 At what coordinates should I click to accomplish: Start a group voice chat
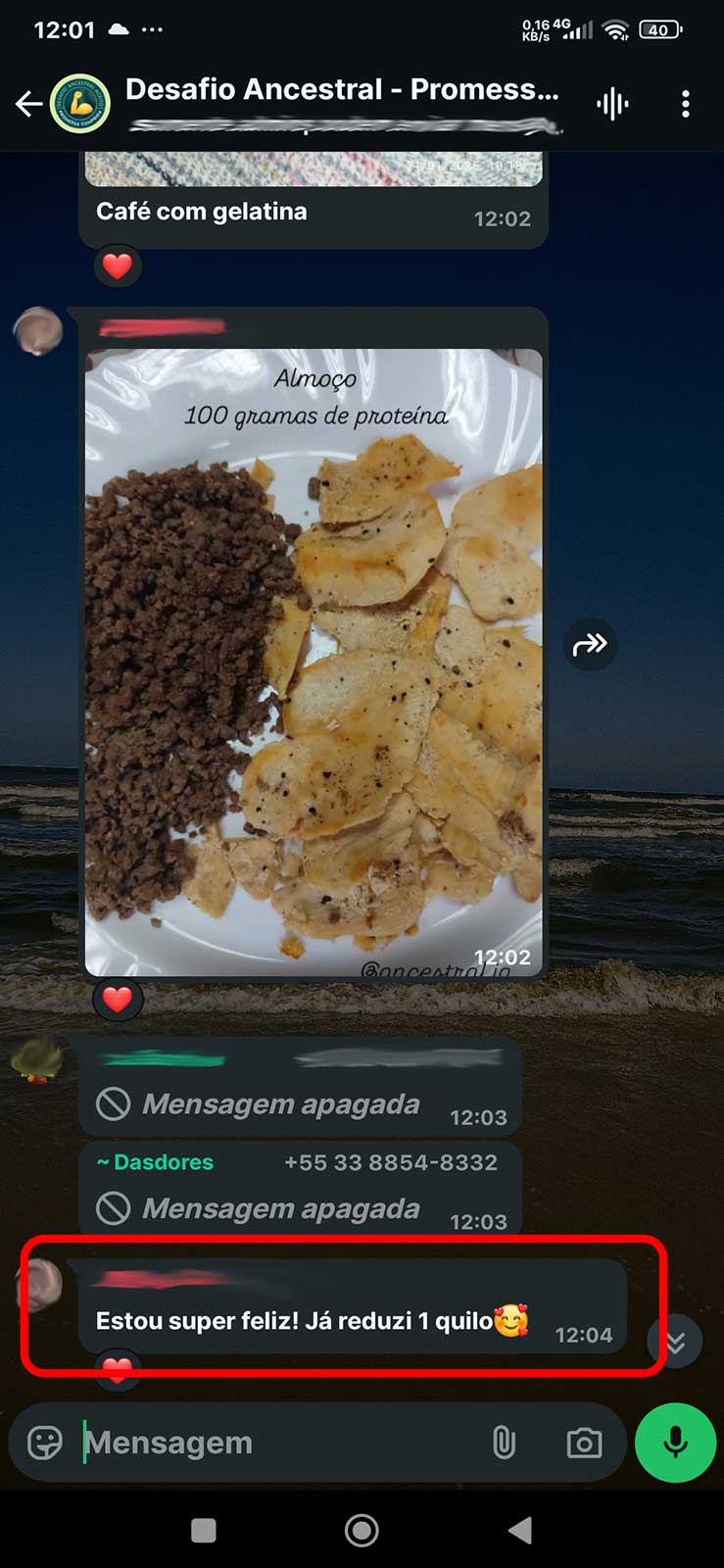click(612, 103)
